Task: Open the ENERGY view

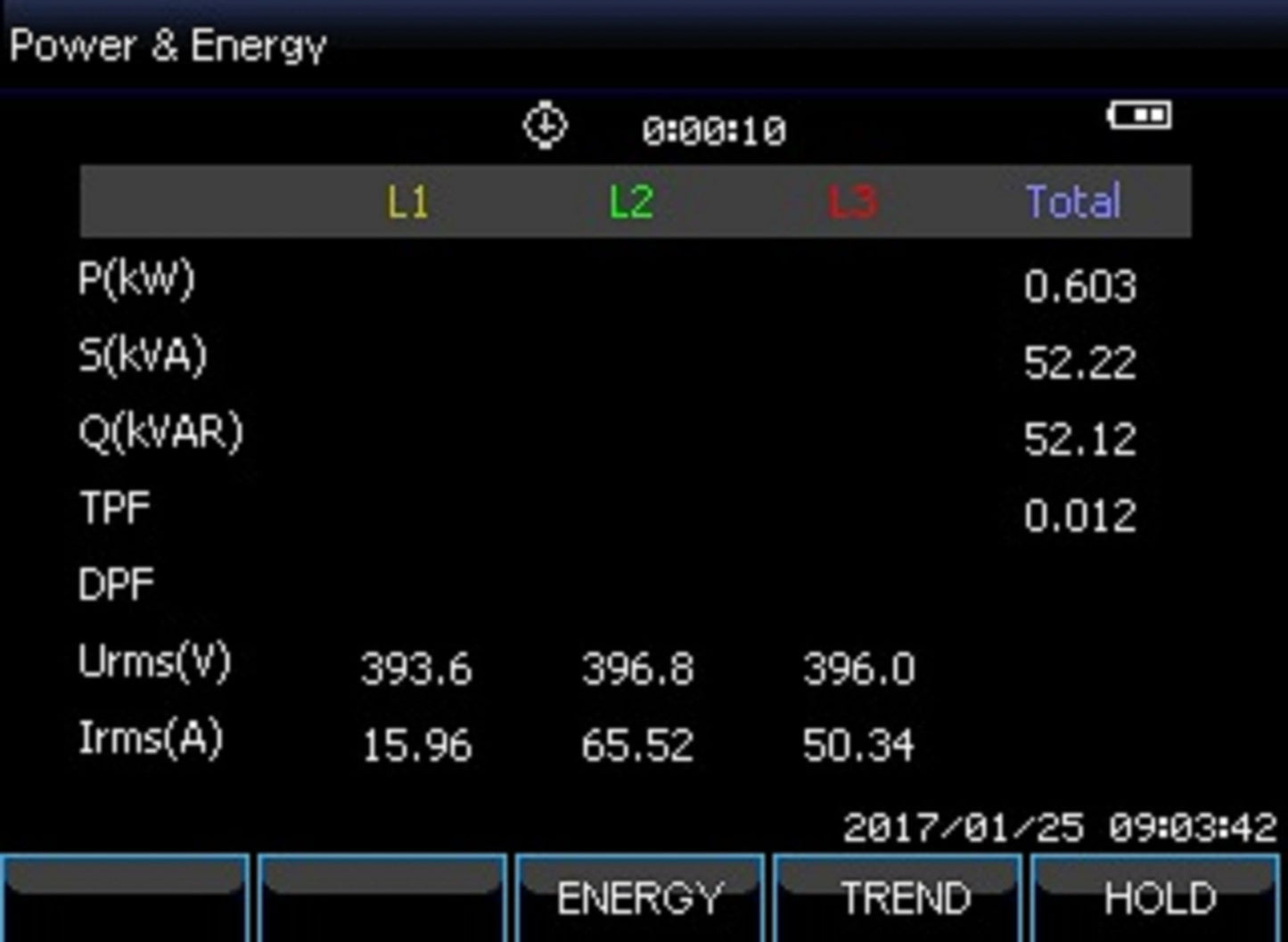Action: [x=639, y=897]
